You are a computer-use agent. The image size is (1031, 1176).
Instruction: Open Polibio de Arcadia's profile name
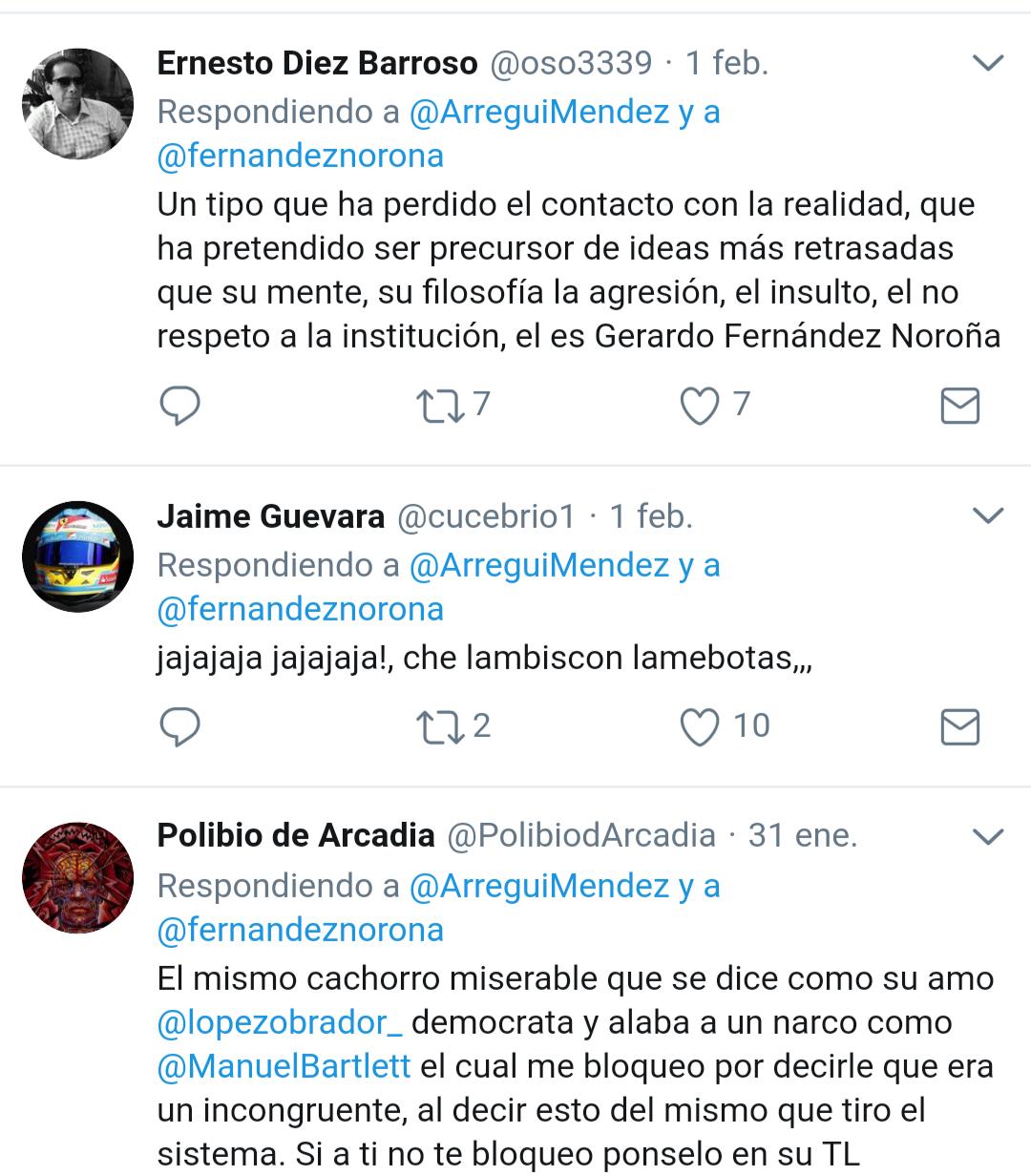(x=295, y=835)
